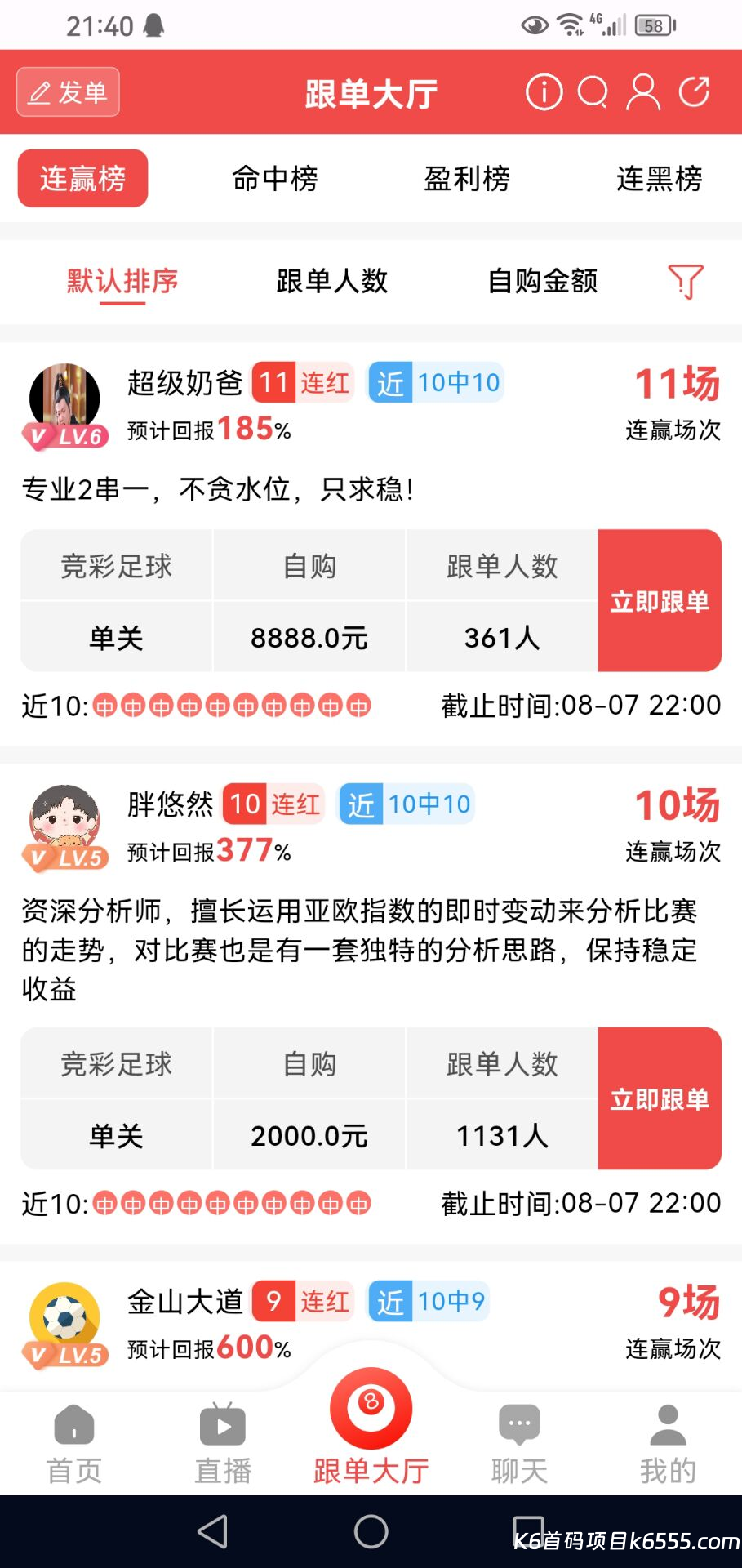Sort by 默认排序
This screenshot has width=742, height=1568.
(122, 281)
